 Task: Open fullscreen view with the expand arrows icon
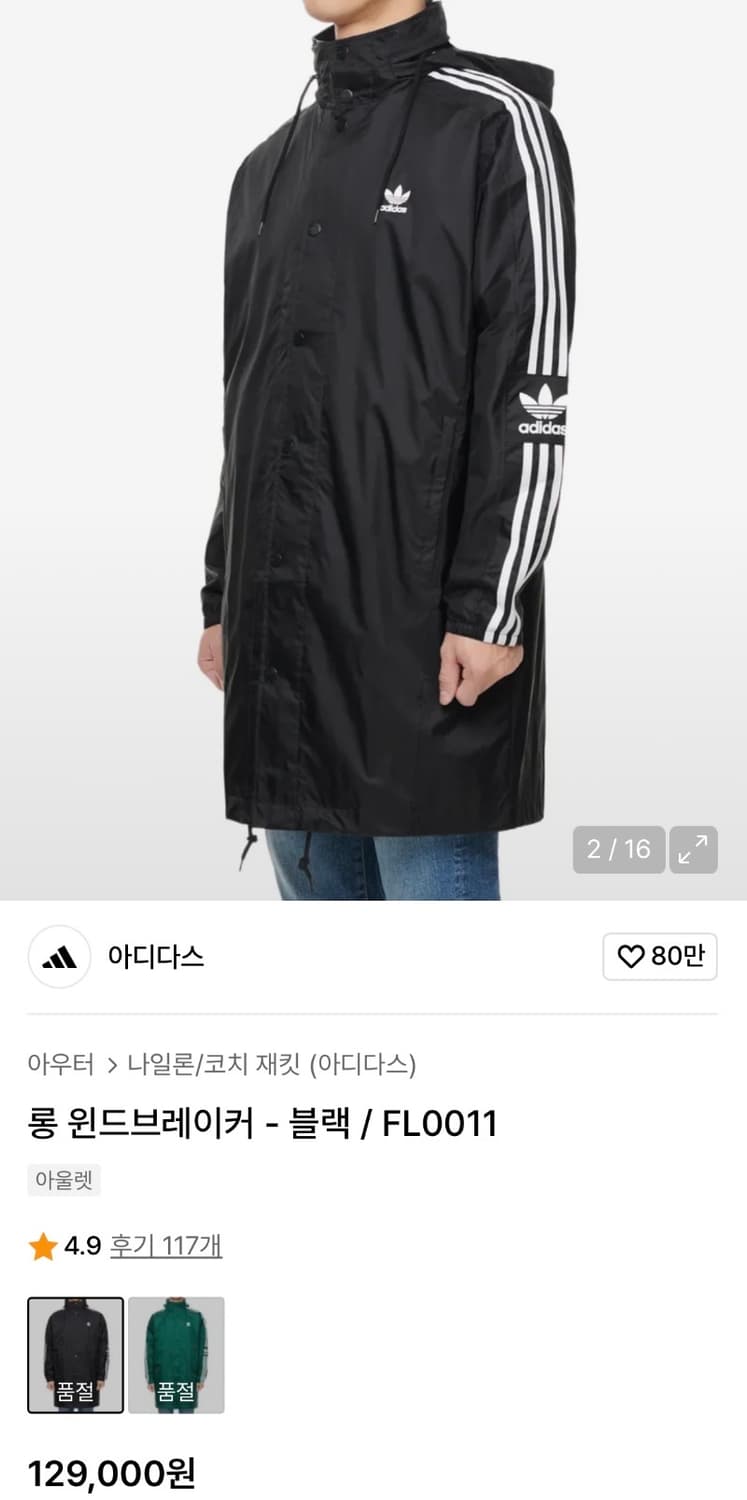click(692, 849)
